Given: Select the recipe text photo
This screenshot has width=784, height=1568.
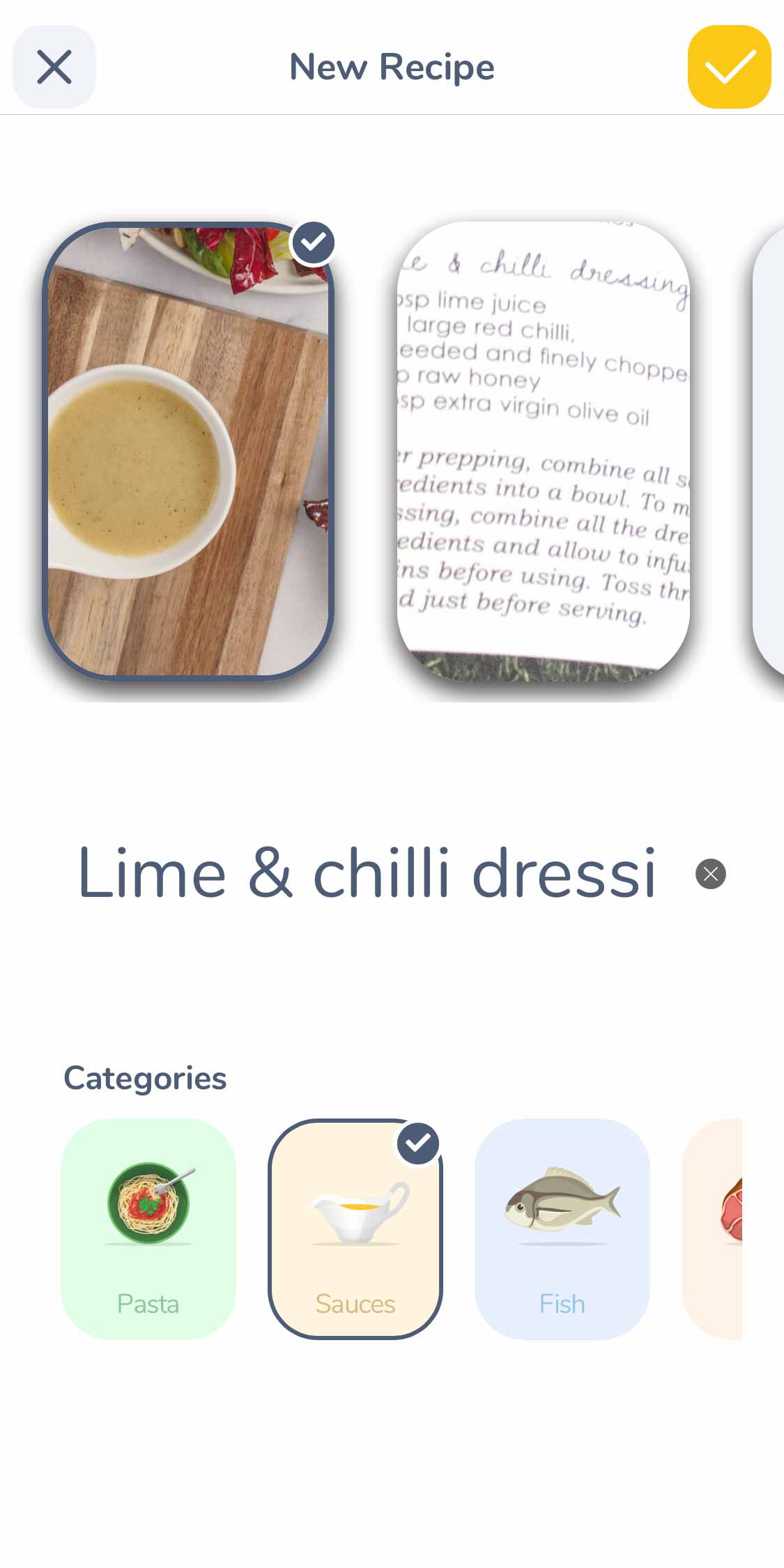Looking at the screenshot, I should 544,452.
